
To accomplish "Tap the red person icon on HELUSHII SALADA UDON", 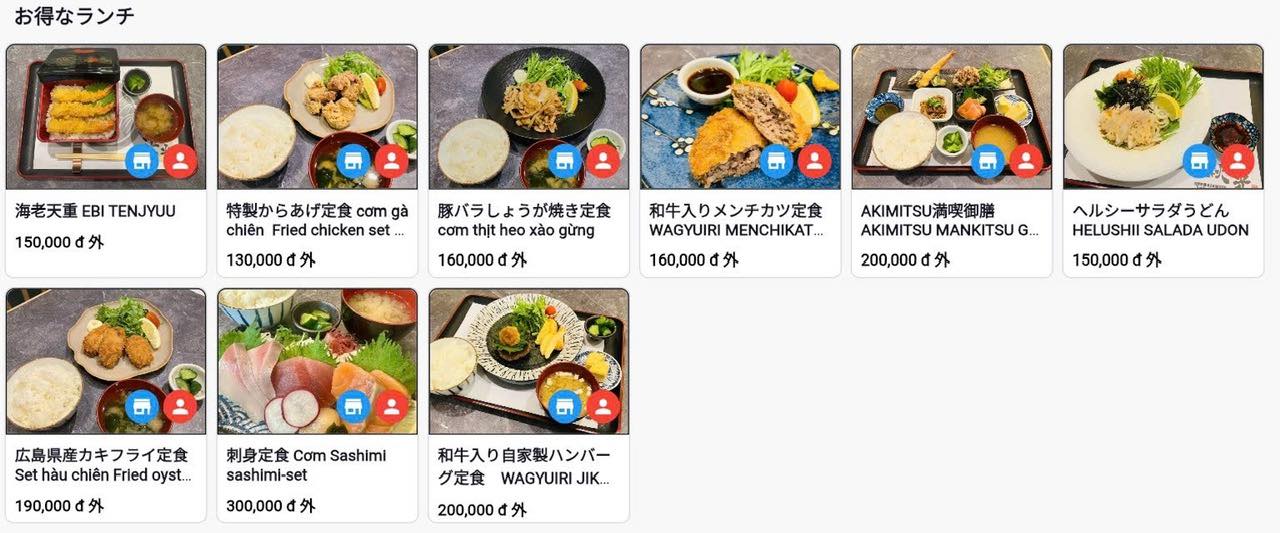I will 1238,161.
